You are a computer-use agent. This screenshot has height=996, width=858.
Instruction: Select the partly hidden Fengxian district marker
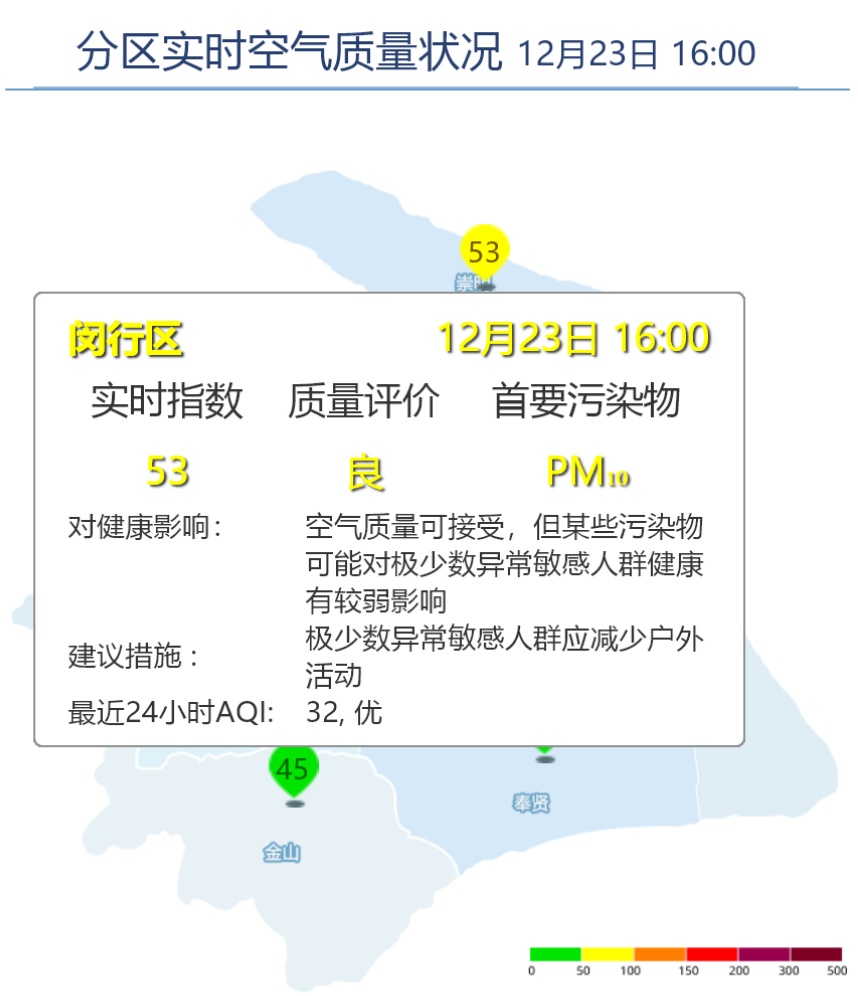click(x=545, y=750)
